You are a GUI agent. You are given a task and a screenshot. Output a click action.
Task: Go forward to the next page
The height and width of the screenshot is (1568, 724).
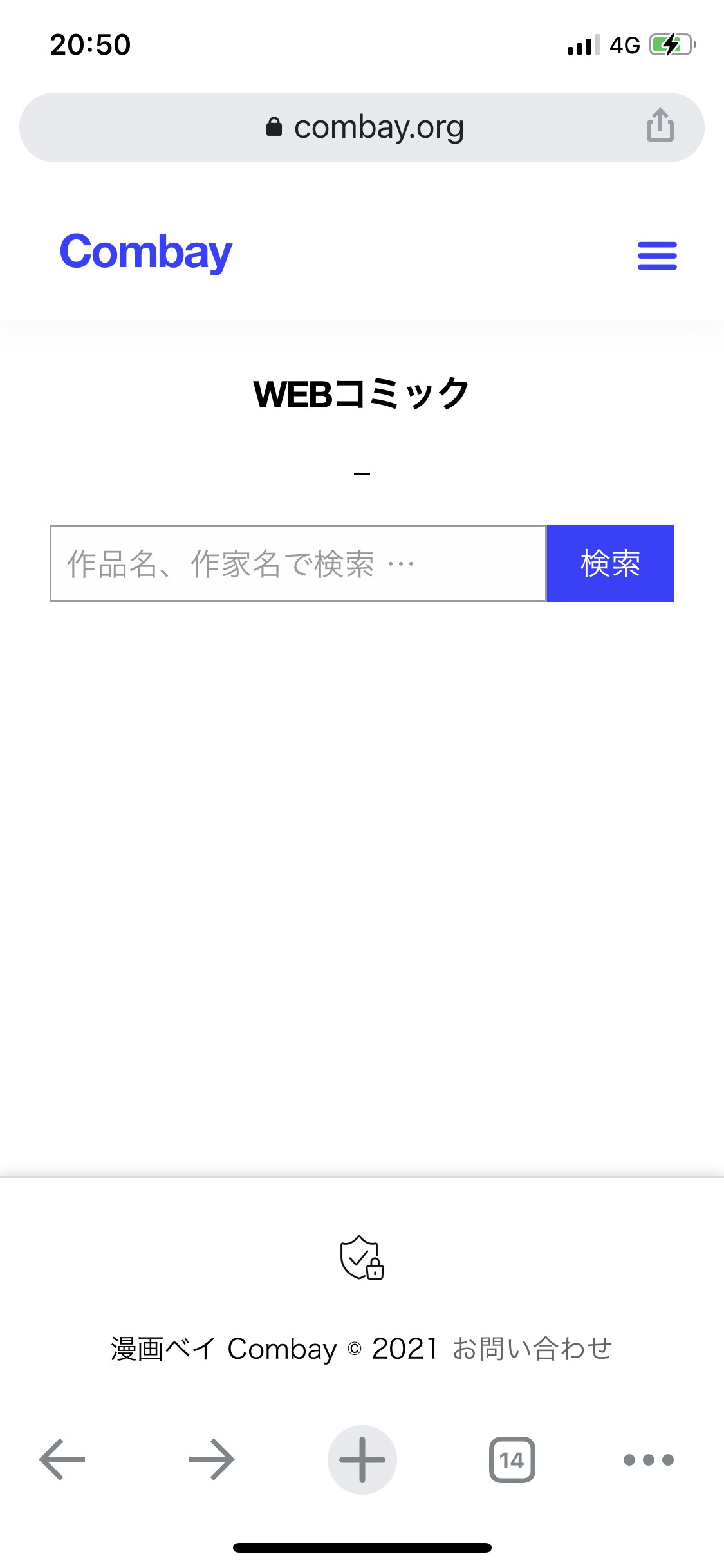point(212,1459)
